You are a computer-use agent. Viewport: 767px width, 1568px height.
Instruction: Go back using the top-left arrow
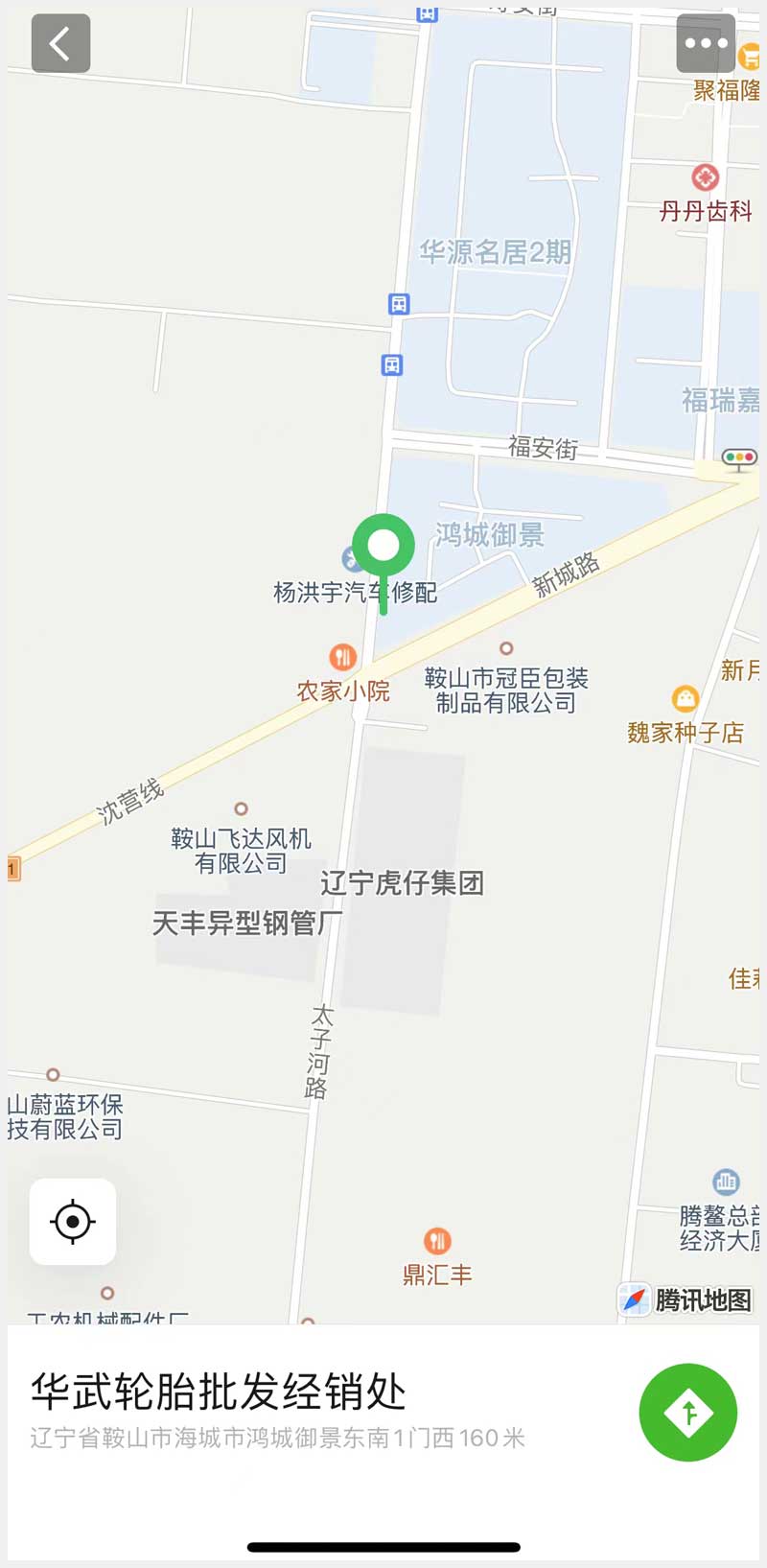[x=60, y=43]
